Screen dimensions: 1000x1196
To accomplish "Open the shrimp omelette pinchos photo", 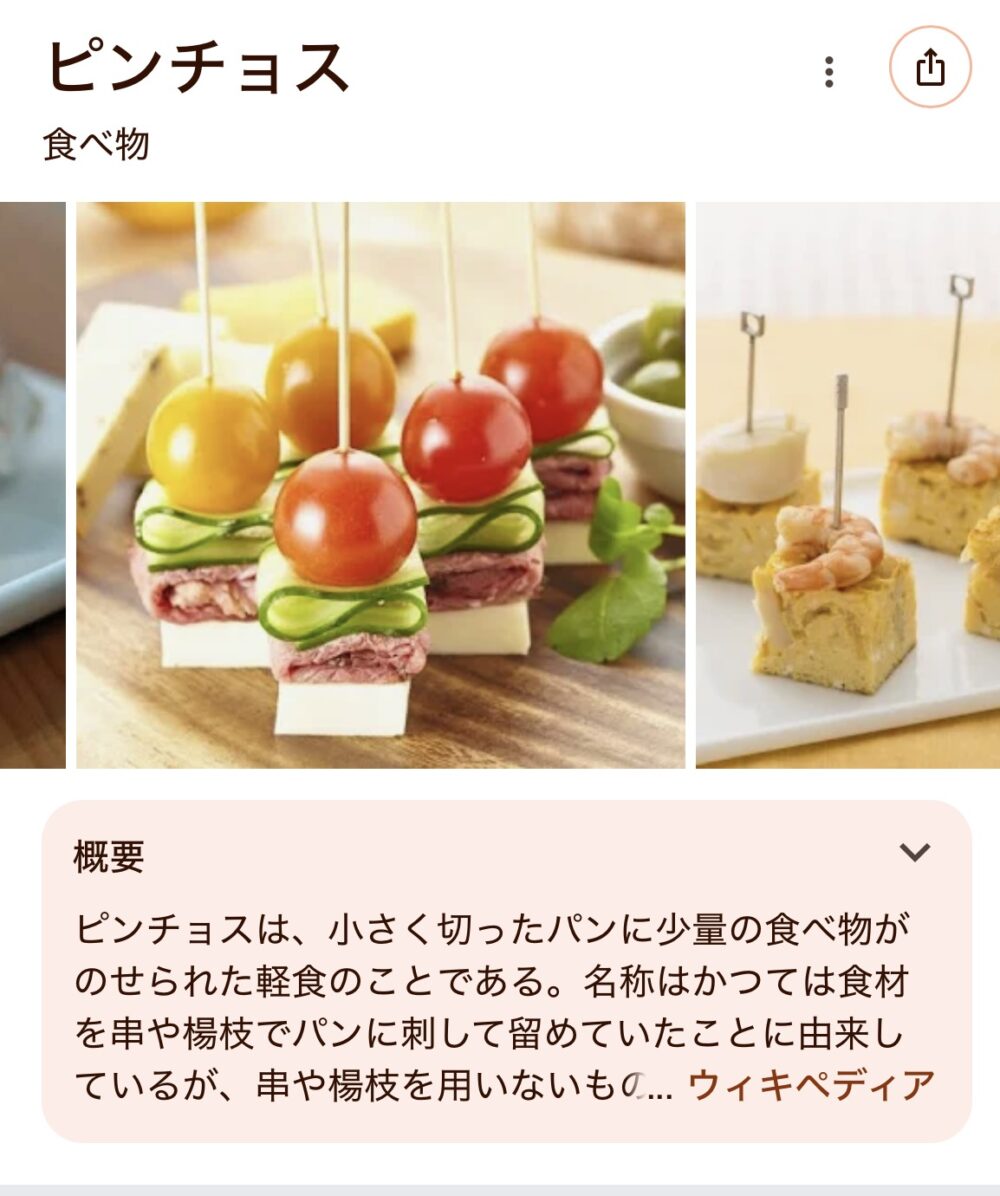I will pyautogui.click(x=848, y=485).
